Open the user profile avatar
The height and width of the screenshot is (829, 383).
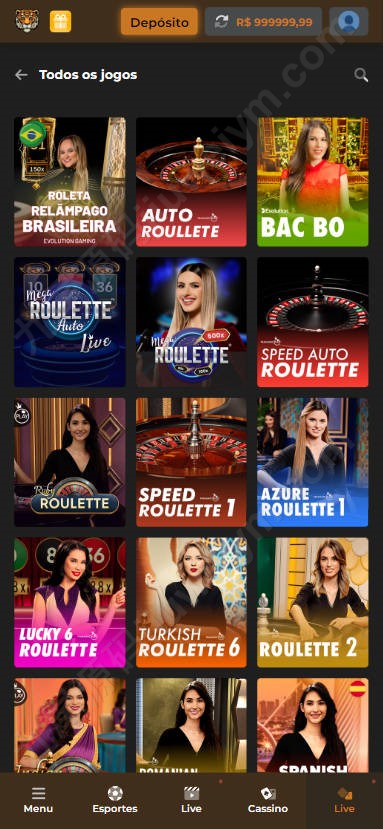pos(349,22)
